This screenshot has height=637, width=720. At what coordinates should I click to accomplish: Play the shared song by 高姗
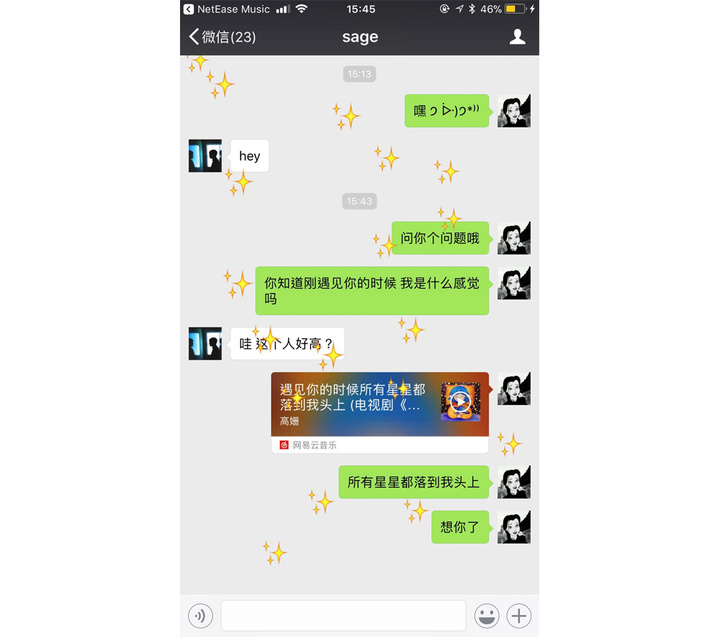pos(460,402)
